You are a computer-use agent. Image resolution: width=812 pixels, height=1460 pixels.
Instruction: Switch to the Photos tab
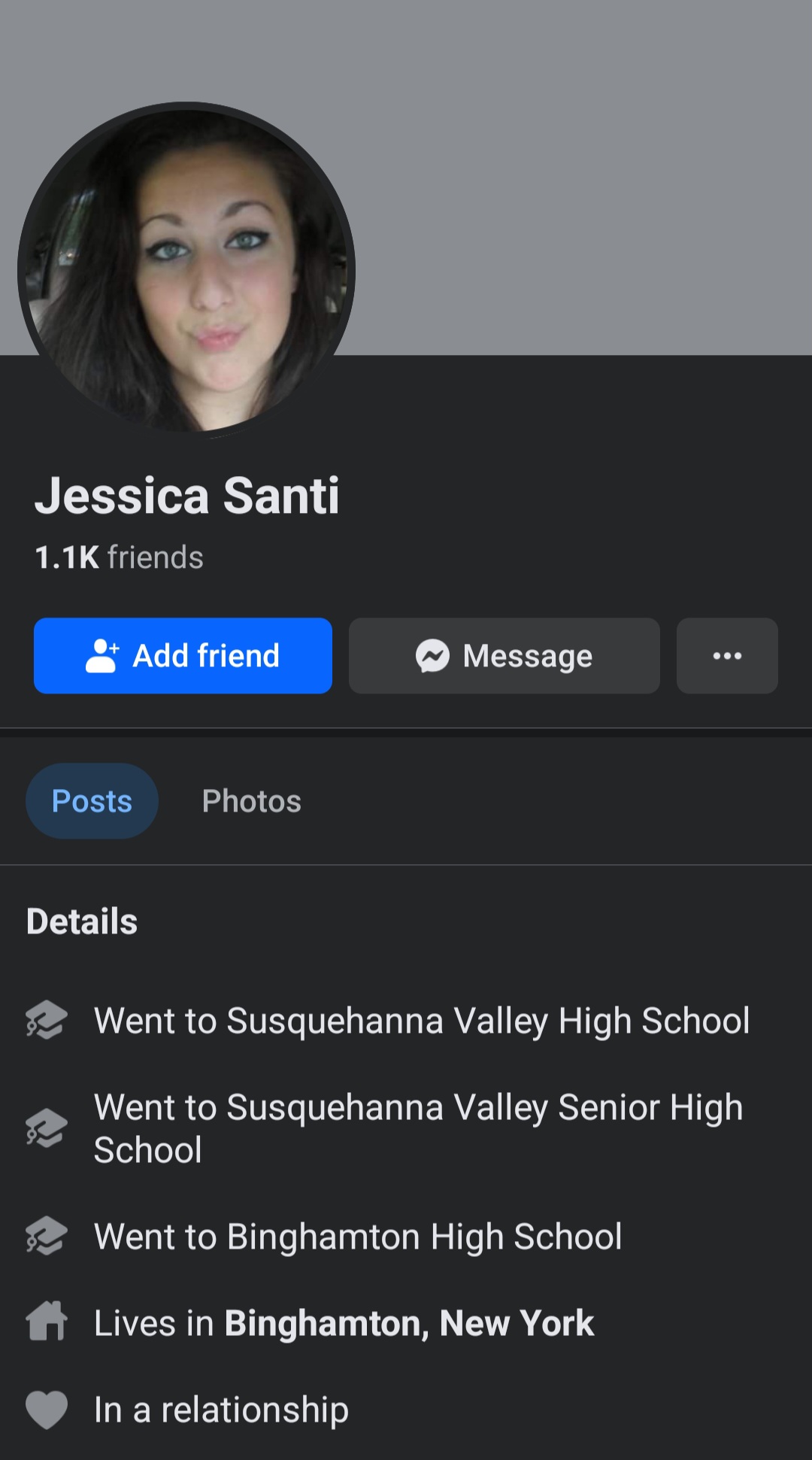point(251,801)
